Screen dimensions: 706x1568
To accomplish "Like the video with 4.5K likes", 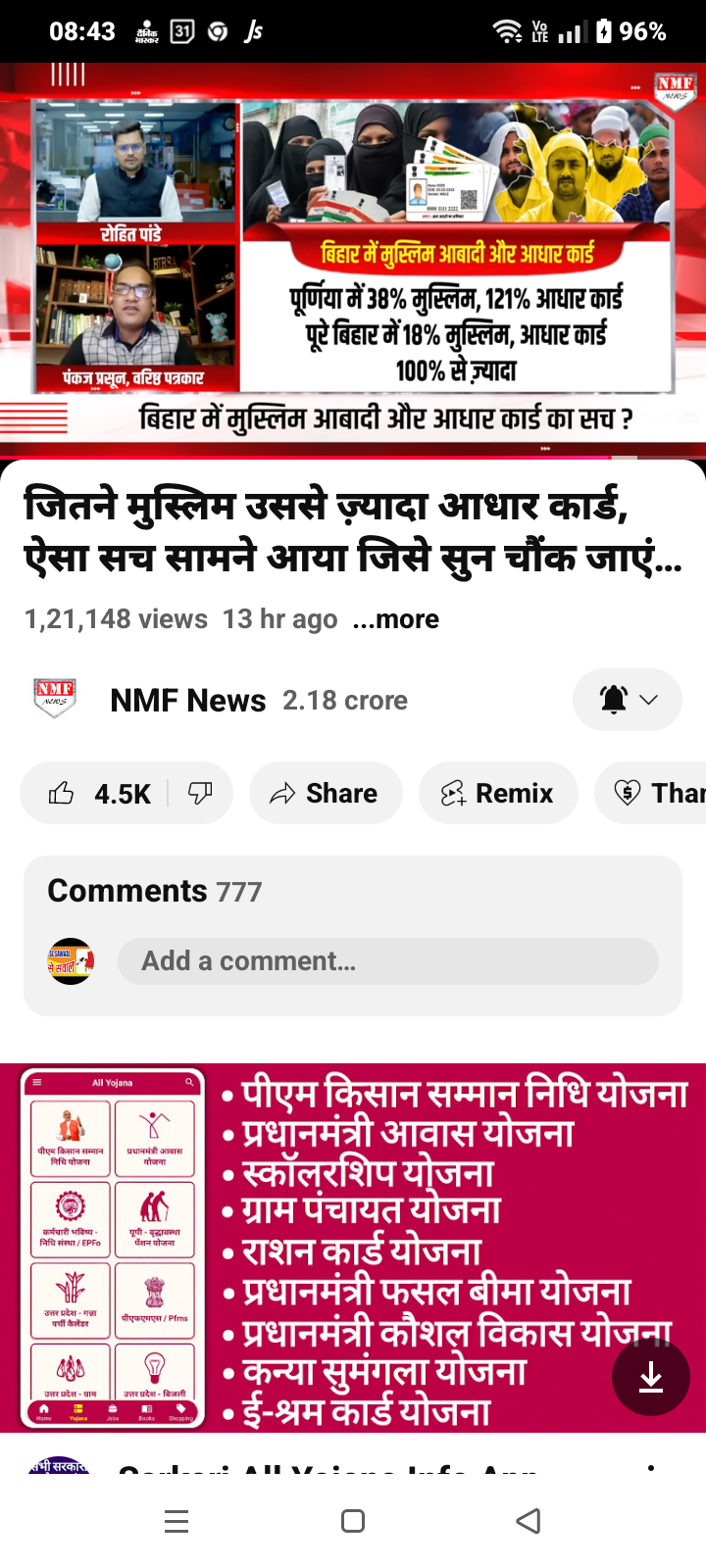I will (98, 793).
